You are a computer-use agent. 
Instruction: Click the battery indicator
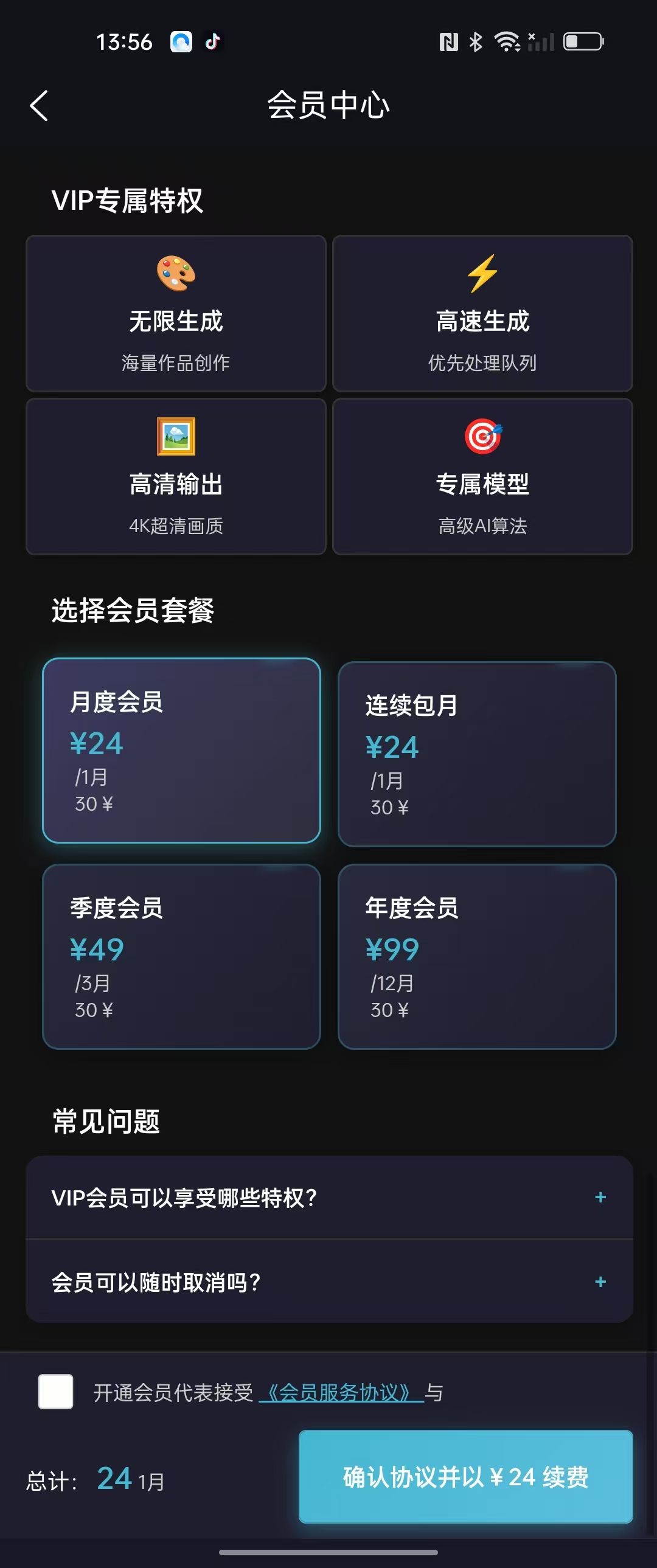[x=583, y=41]
